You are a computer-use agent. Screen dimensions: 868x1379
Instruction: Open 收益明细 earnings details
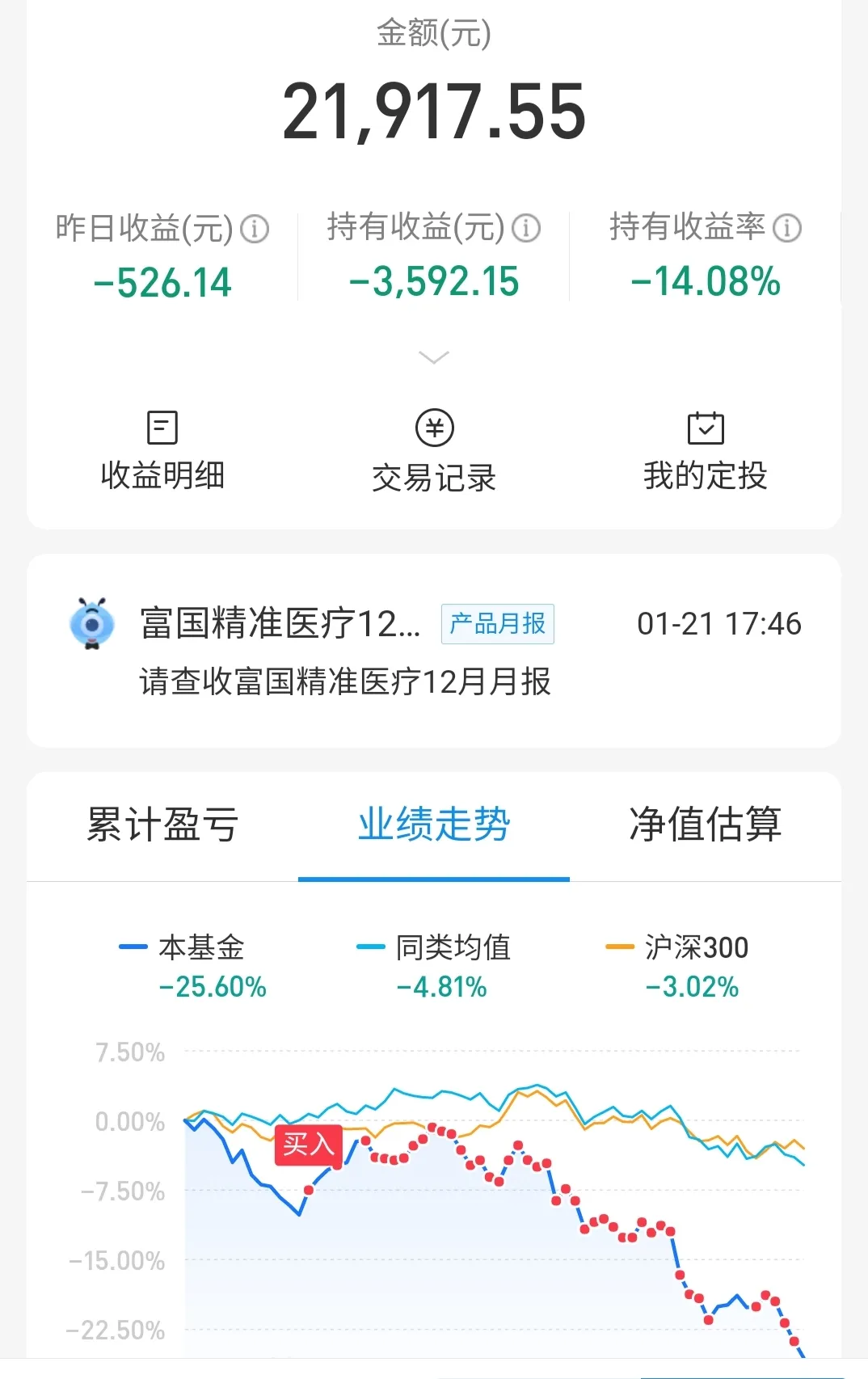click(x=162, y=452)
